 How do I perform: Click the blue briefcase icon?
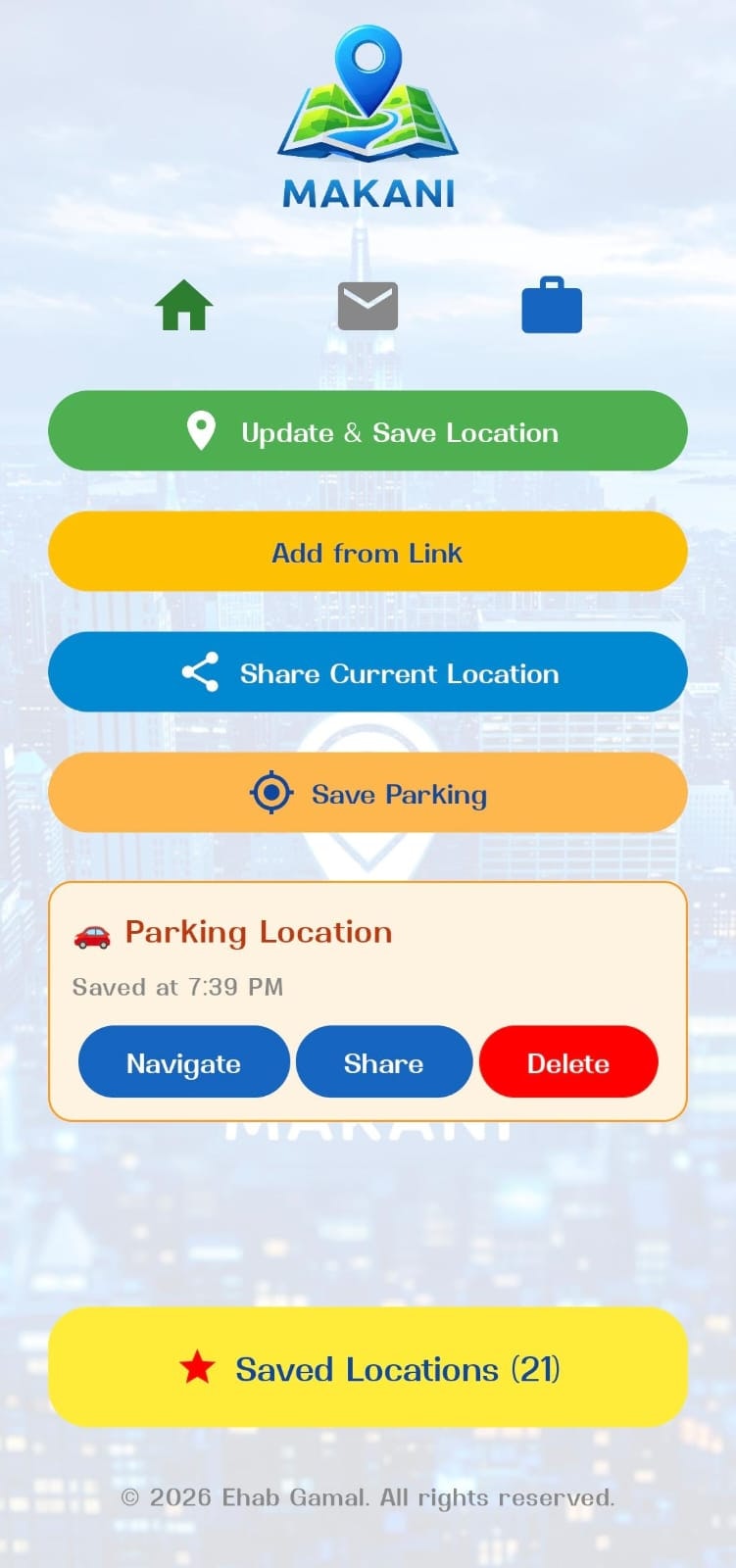click(x=551, y=305)
